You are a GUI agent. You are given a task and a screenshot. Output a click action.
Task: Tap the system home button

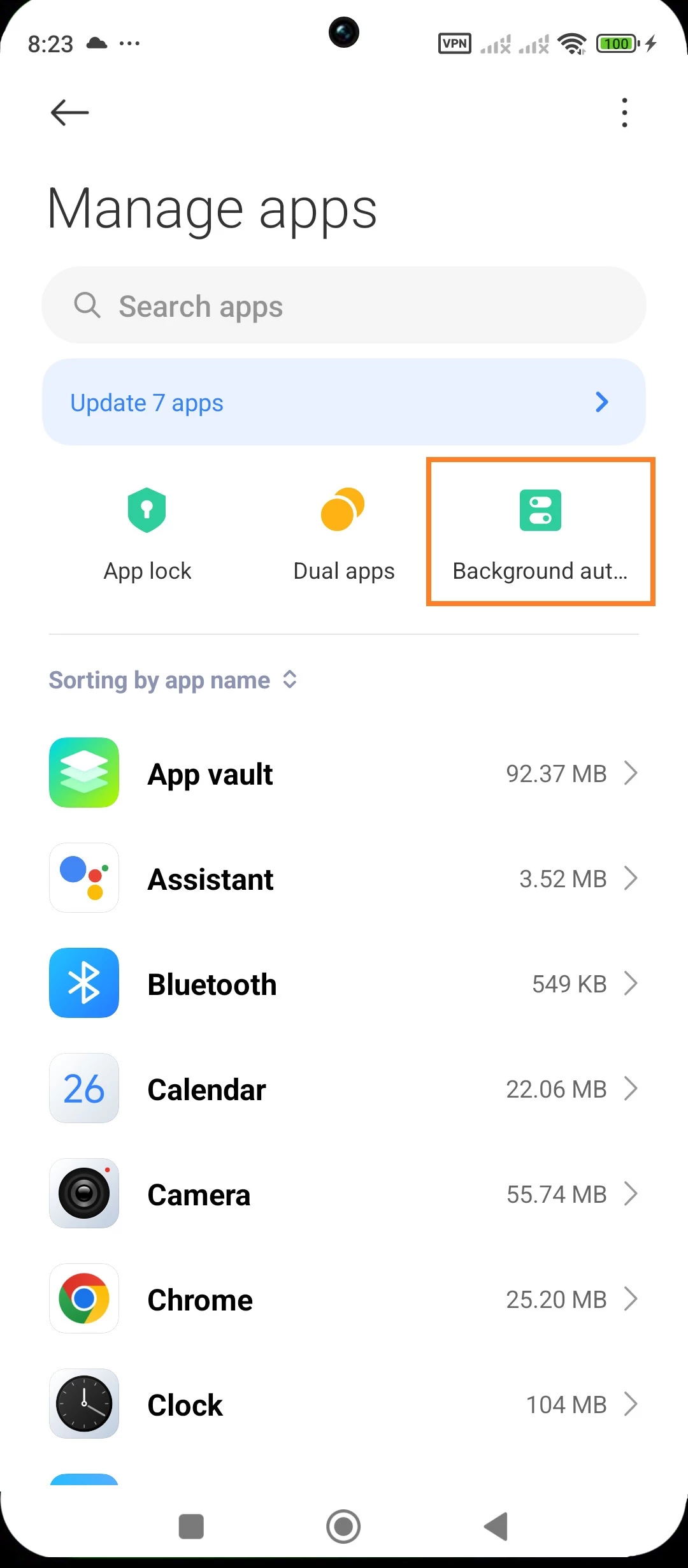pos(343,1527)
